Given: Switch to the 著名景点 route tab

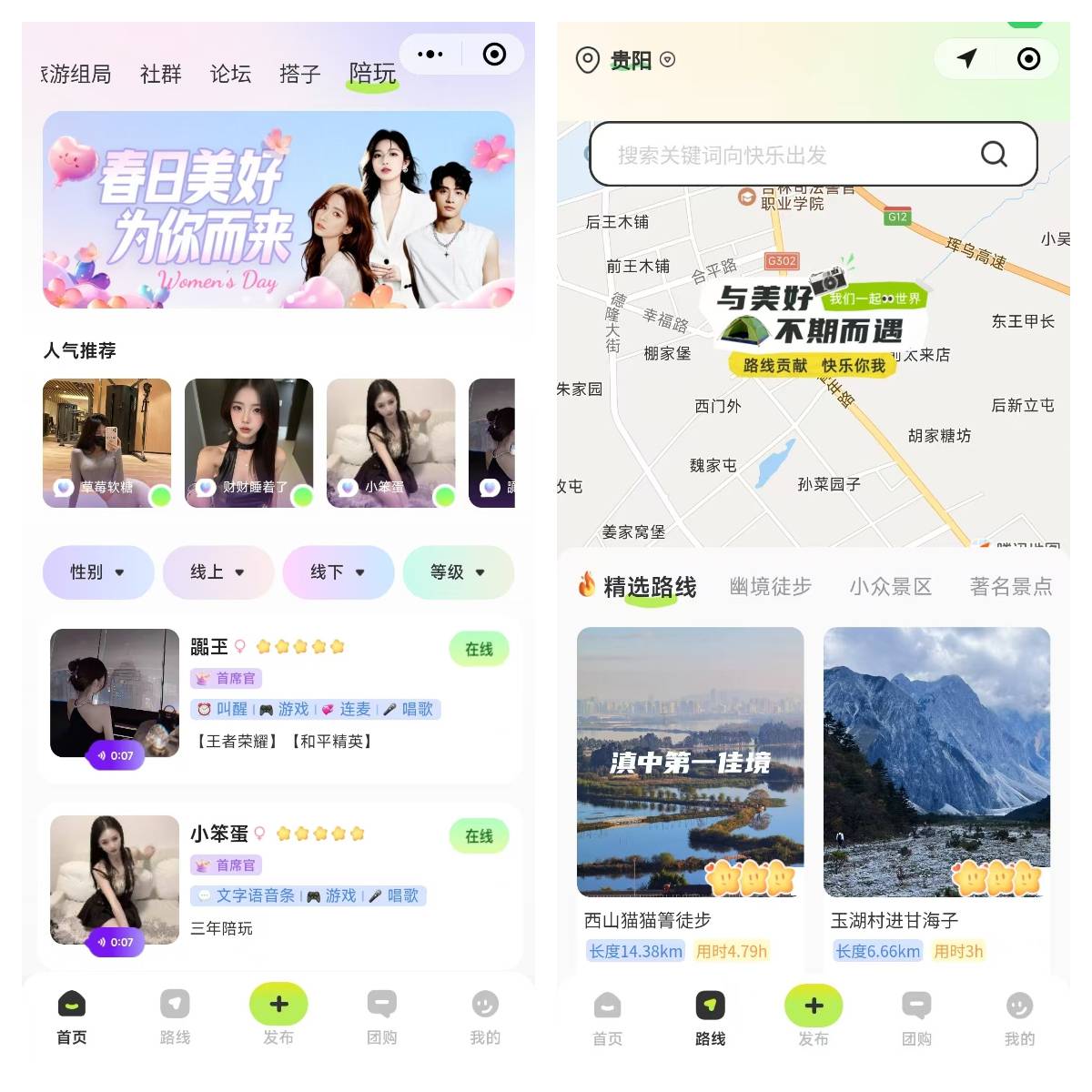Looking at the screenshot, I should [1010, 587].
